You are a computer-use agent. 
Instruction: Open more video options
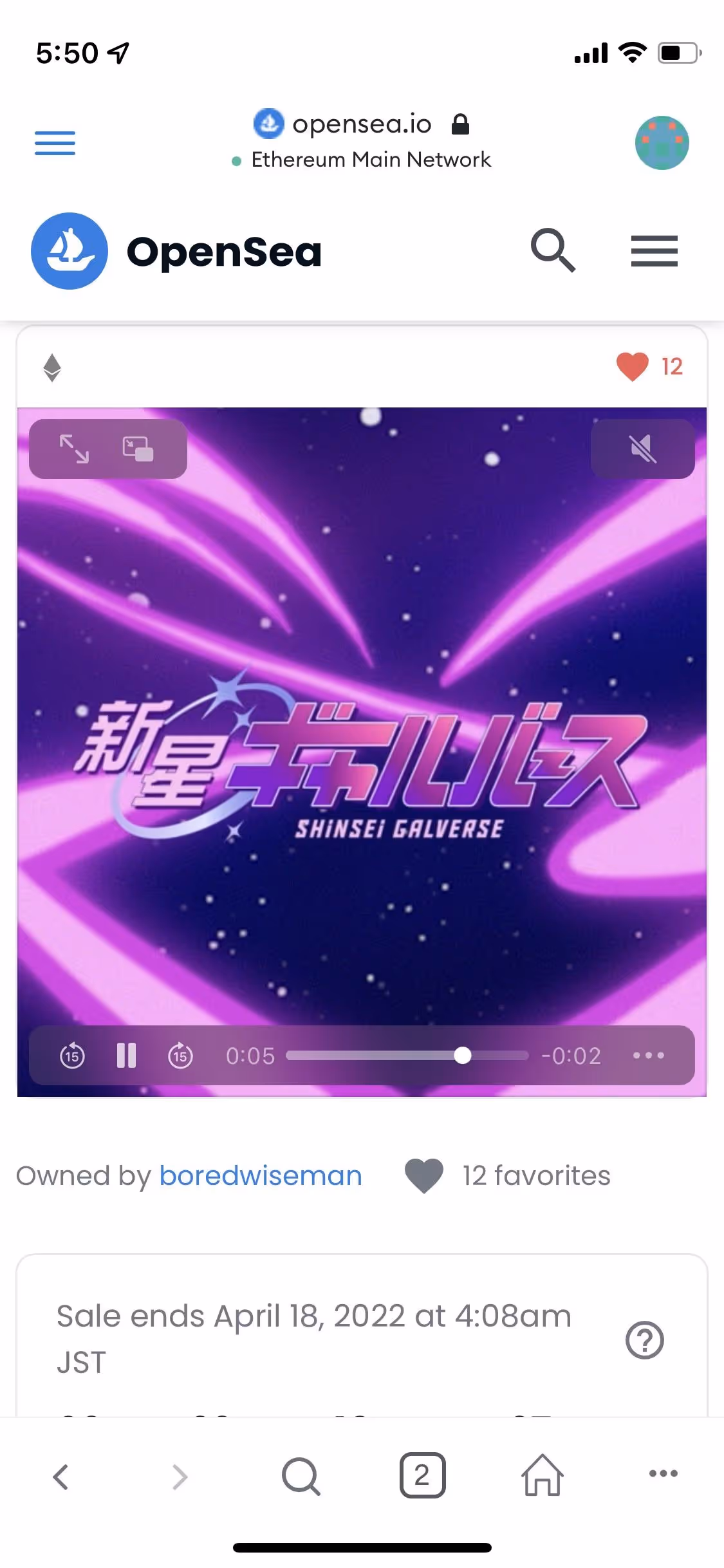pos(648,1056)
